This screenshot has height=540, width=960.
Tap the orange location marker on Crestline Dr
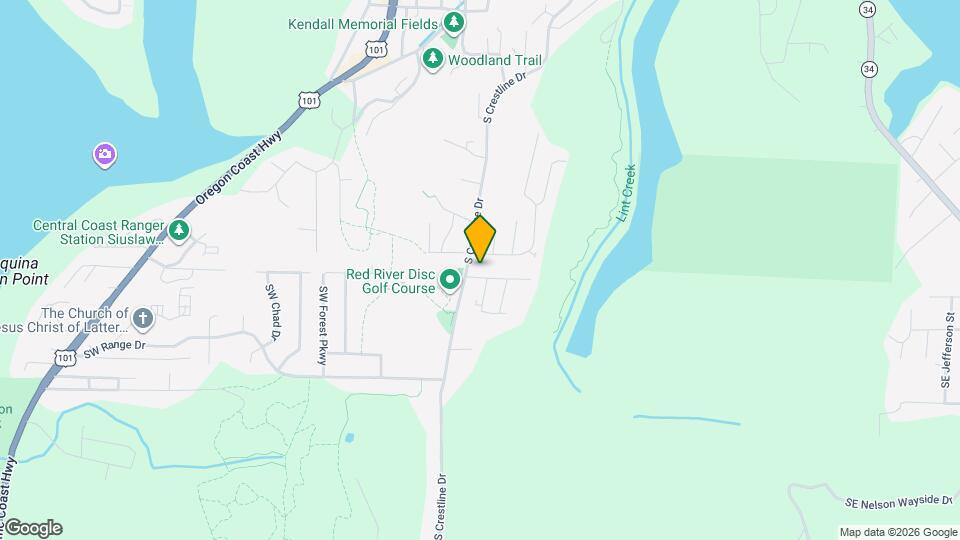480,239
